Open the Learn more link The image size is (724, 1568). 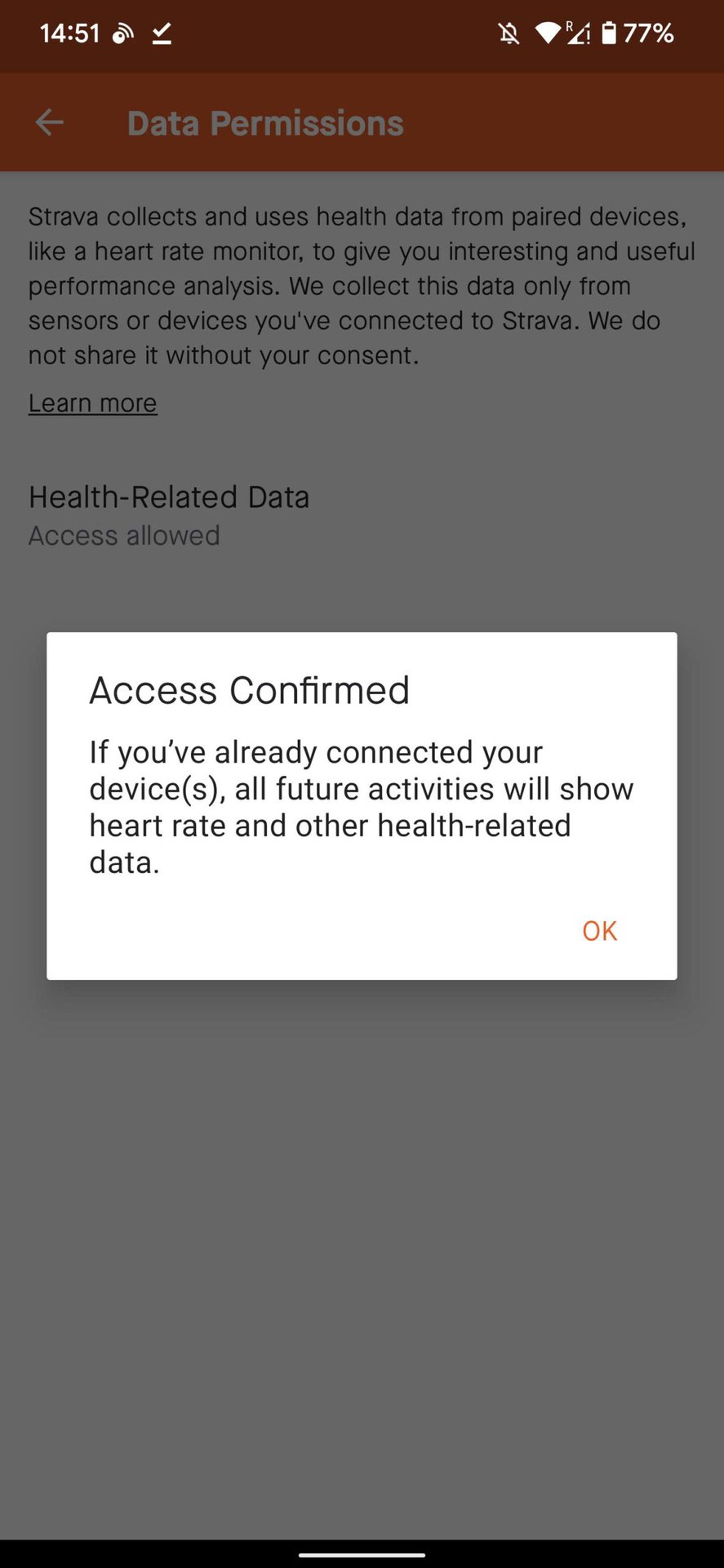pyautogui.click(x=92, y=403)
